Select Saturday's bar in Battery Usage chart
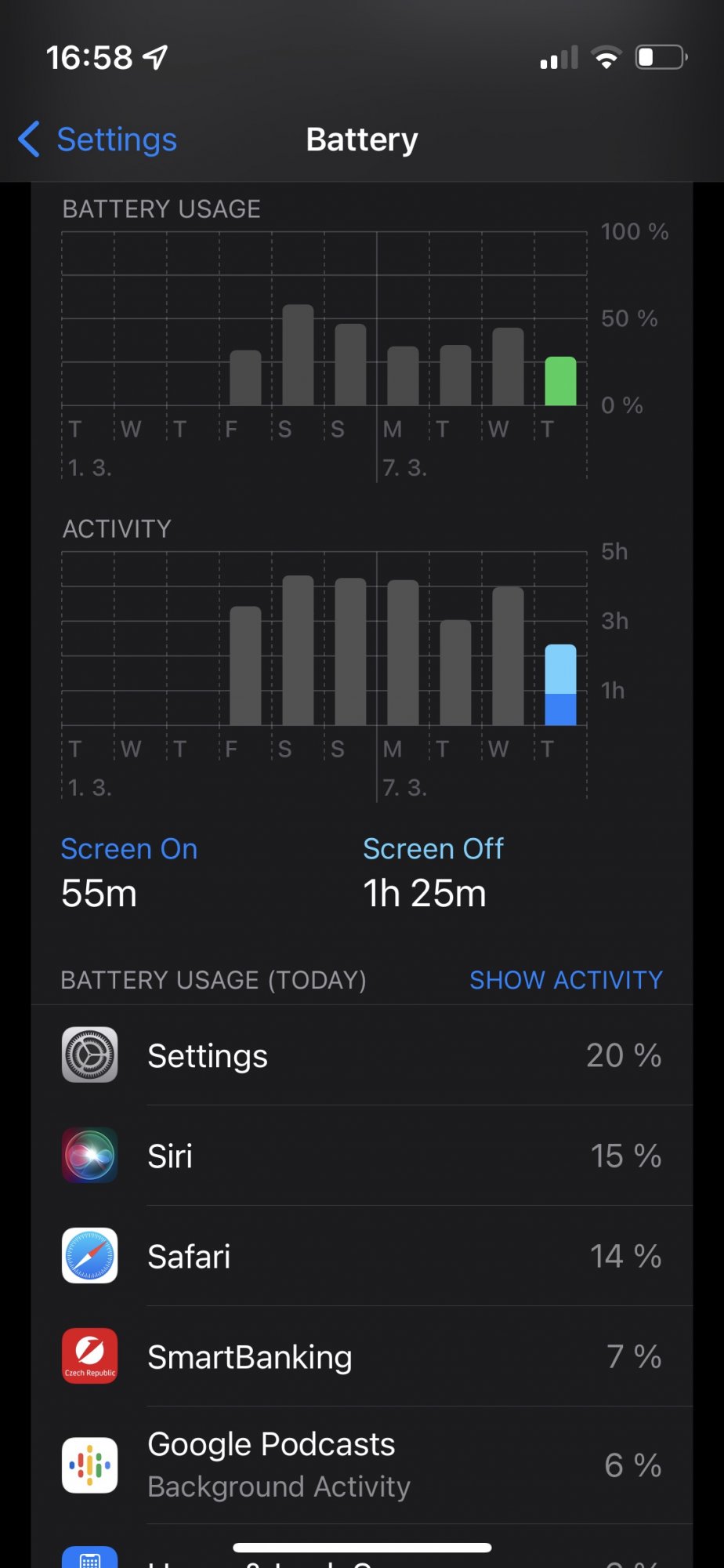Screen dimensions: 724x1568 298,356
